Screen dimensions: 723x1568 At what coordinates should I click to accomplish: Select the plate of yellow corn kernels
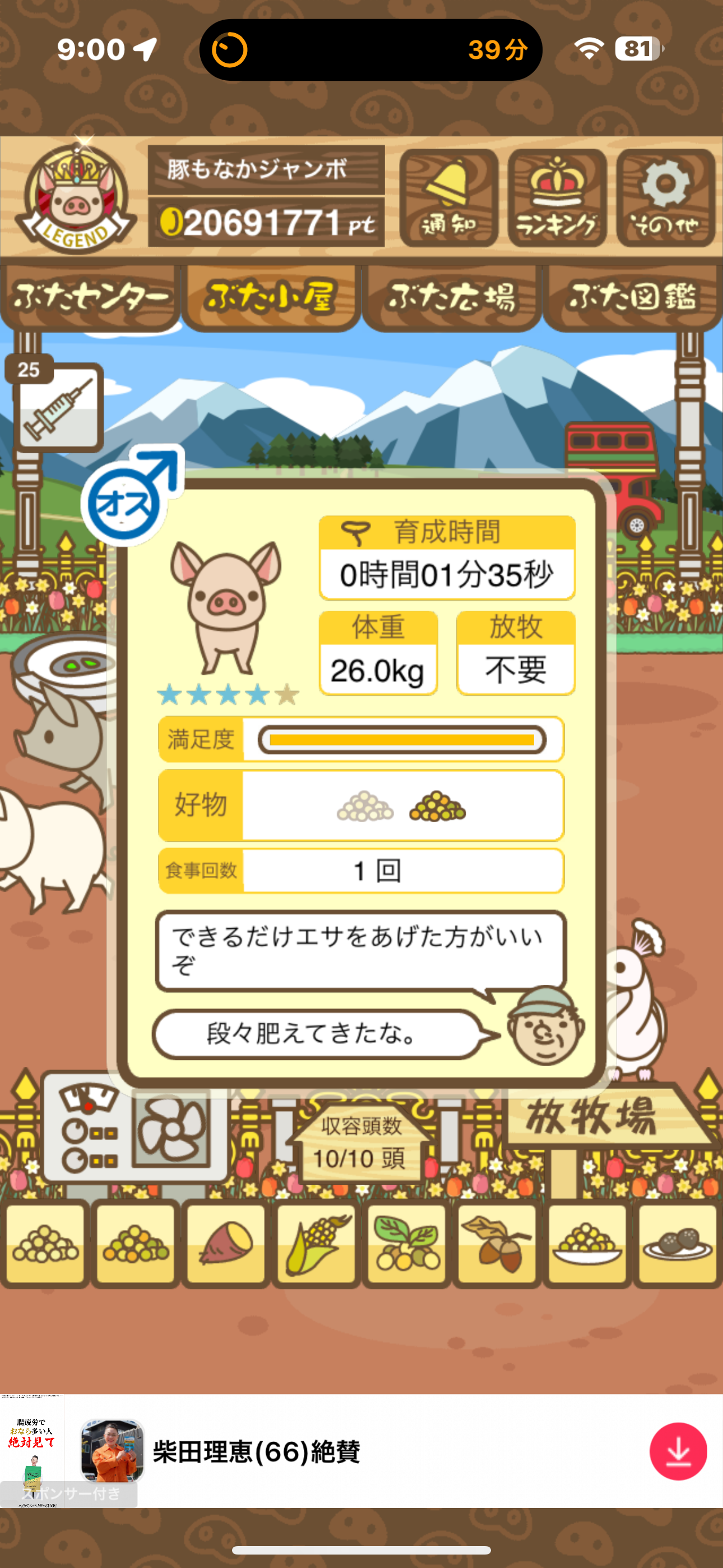point(587,1244)
